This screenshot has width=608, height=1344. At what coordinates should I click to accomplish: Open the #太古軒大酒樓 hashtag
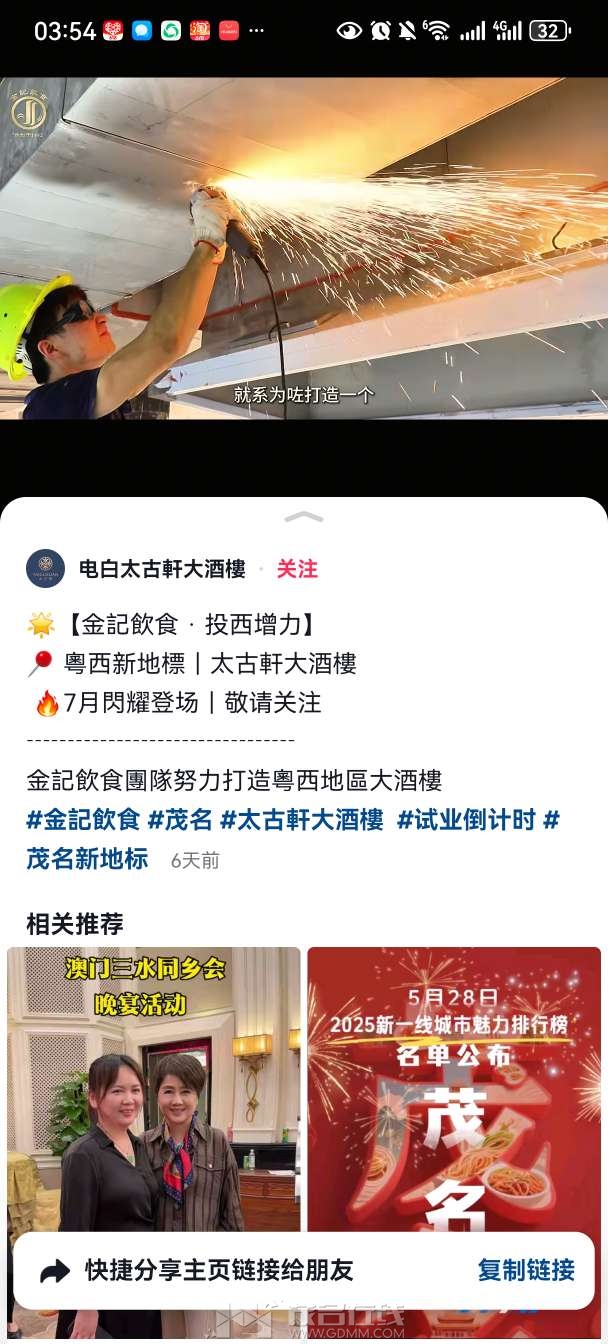[301, 820]
